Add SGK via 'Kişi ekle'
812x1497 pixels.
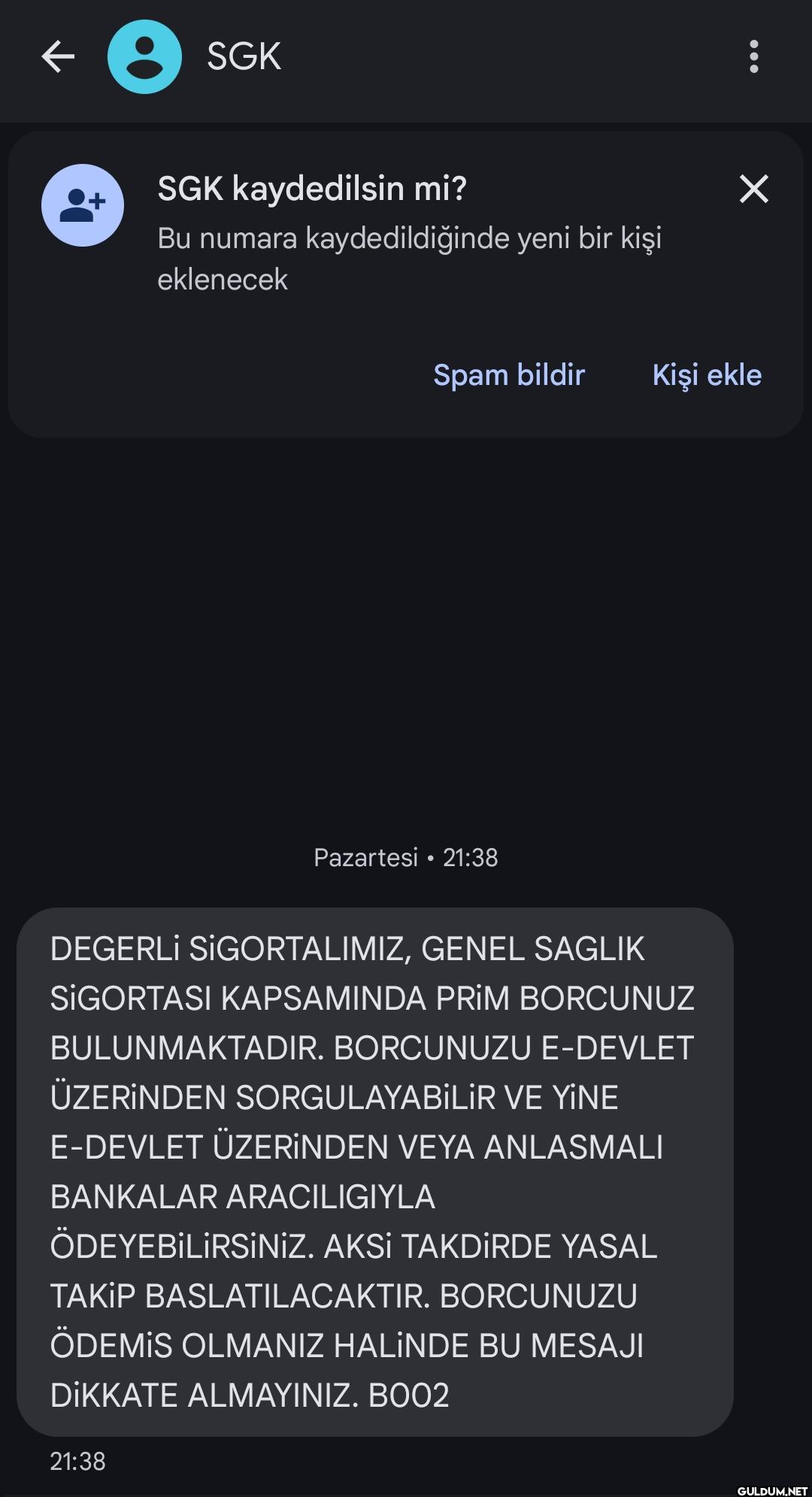tap(707, 374)
